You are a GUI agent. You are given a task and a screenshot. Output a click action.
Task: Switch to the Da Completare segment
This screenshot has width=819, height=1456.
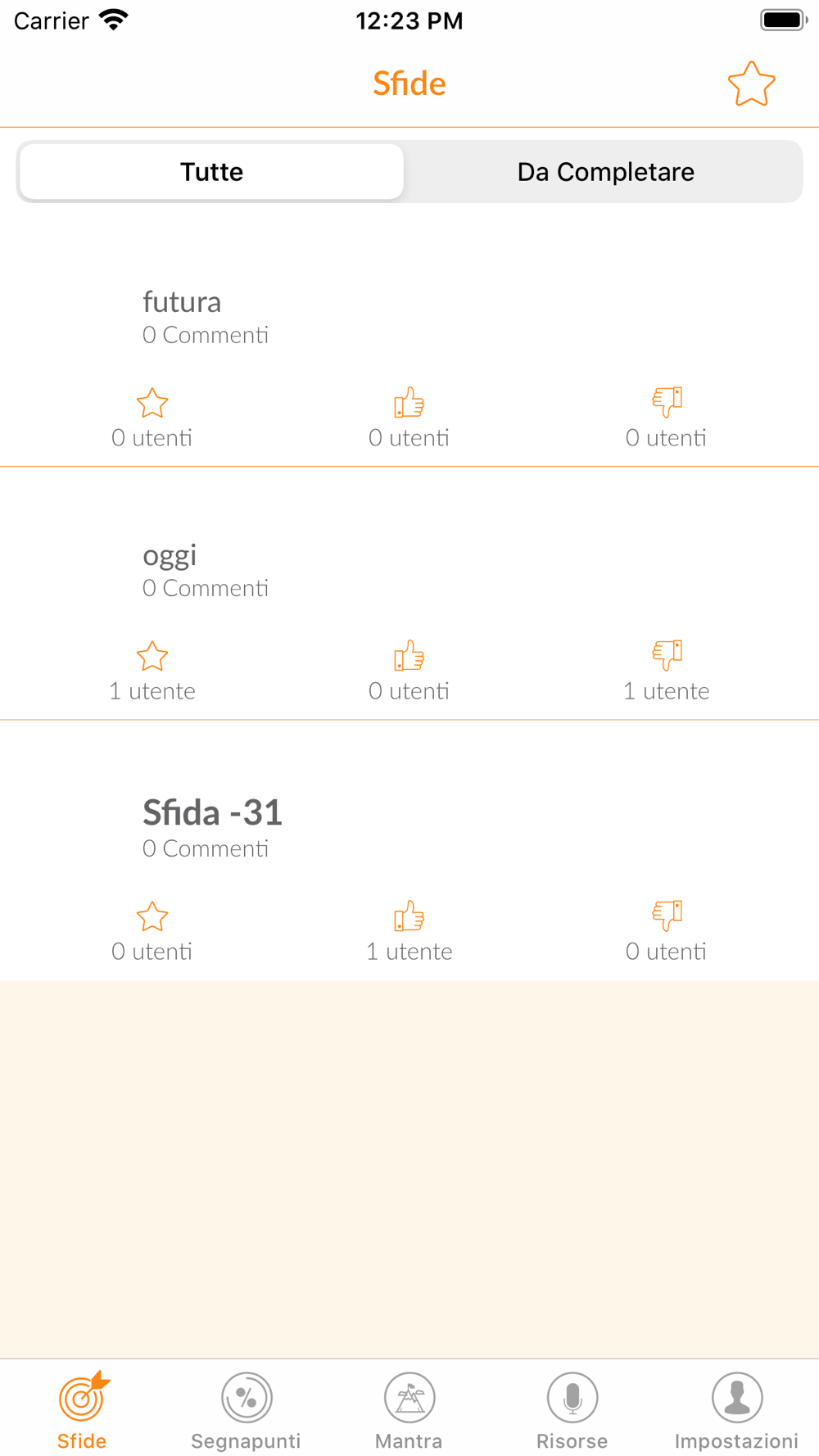[605, 172]
